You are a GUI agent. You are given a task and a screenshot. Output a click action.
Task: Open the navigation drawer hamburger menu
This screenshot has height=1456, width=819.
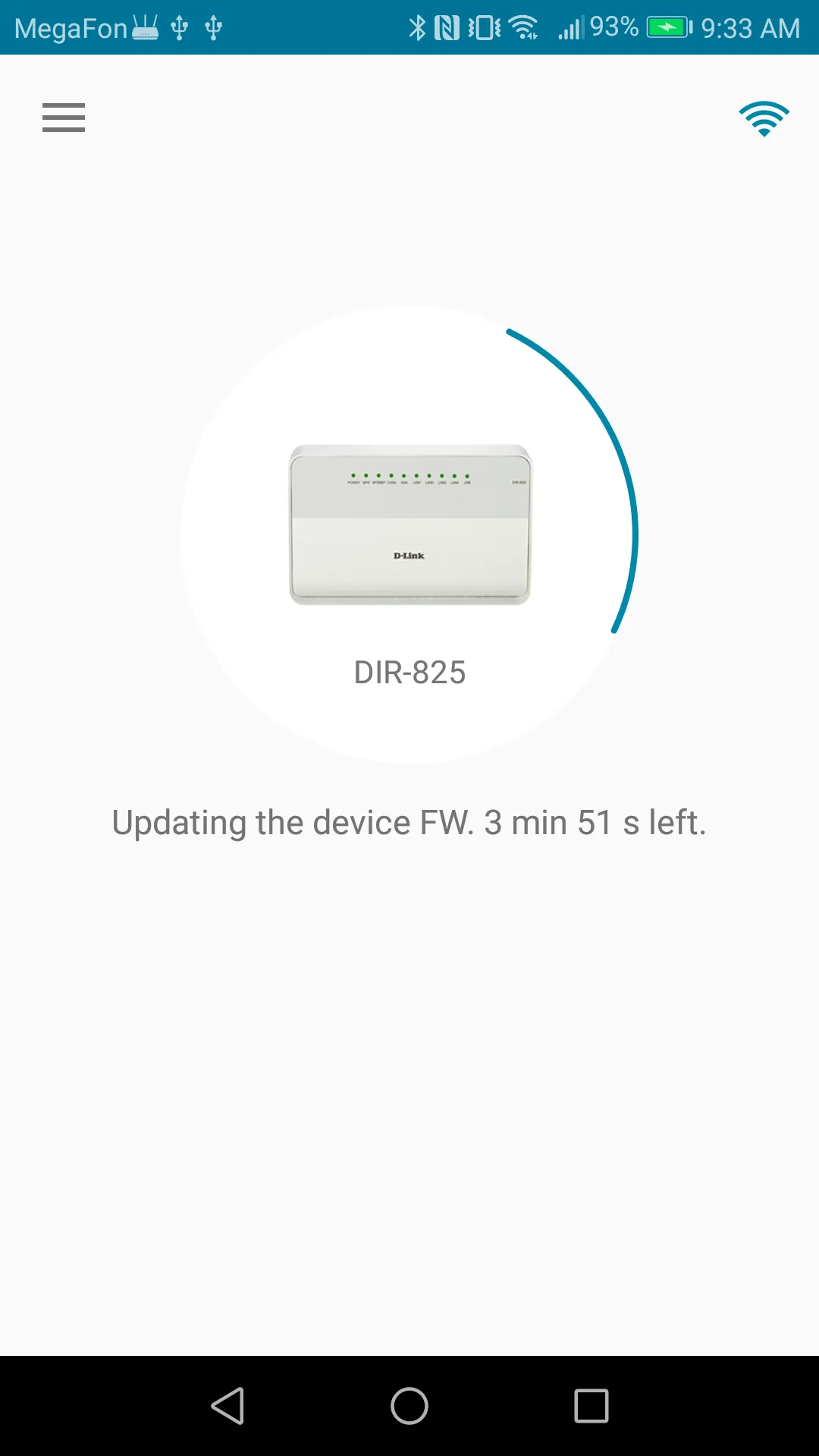[63, 118]
